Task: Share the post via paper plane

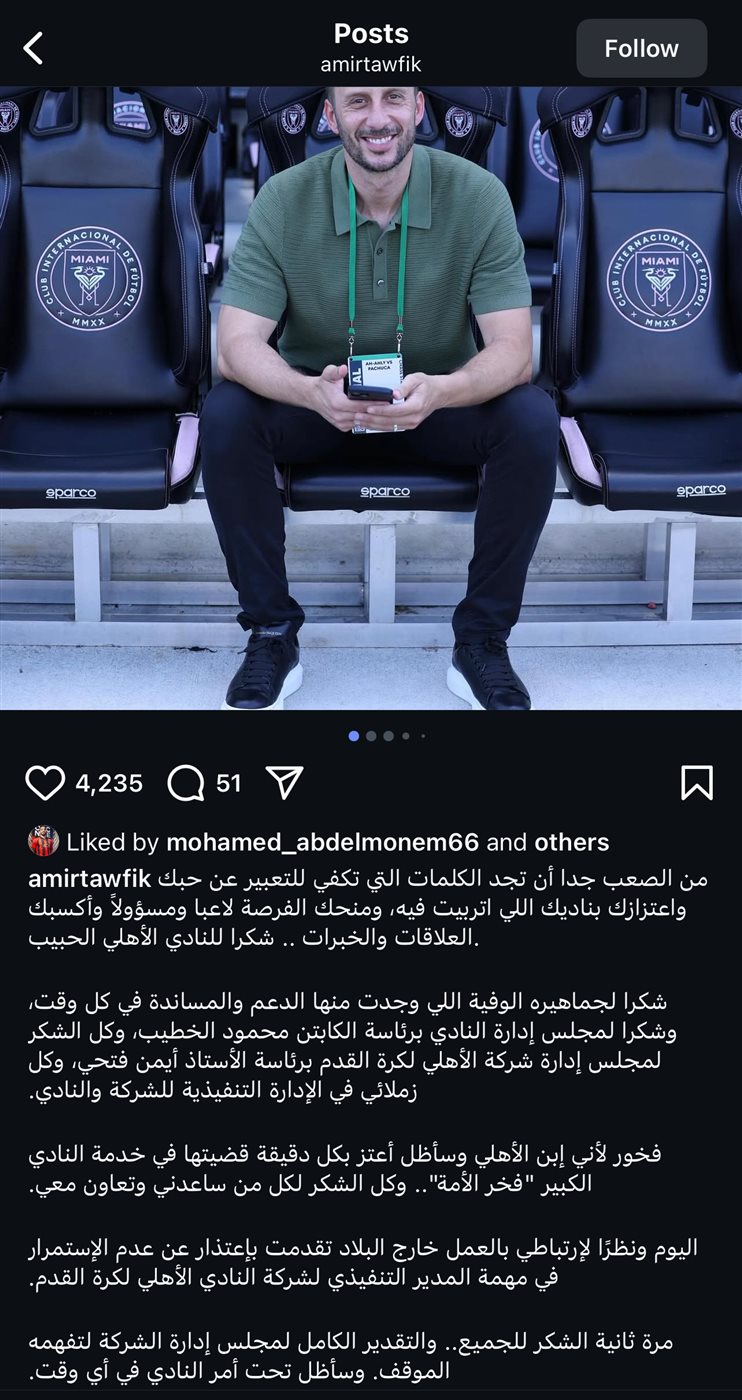Action: [x=285, y=783]
